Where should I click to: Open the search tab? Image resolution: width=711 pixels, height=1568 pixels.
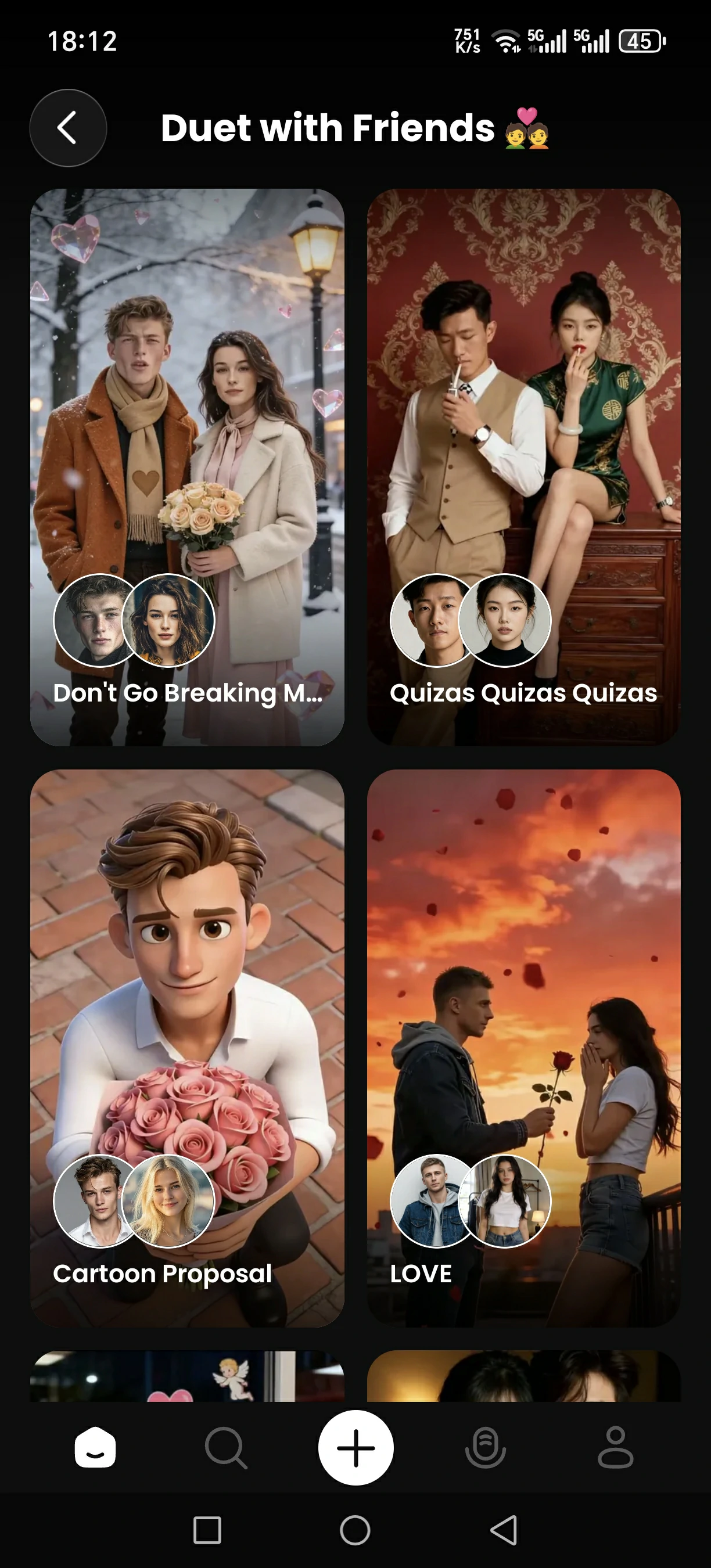(x=226, y=1447)
